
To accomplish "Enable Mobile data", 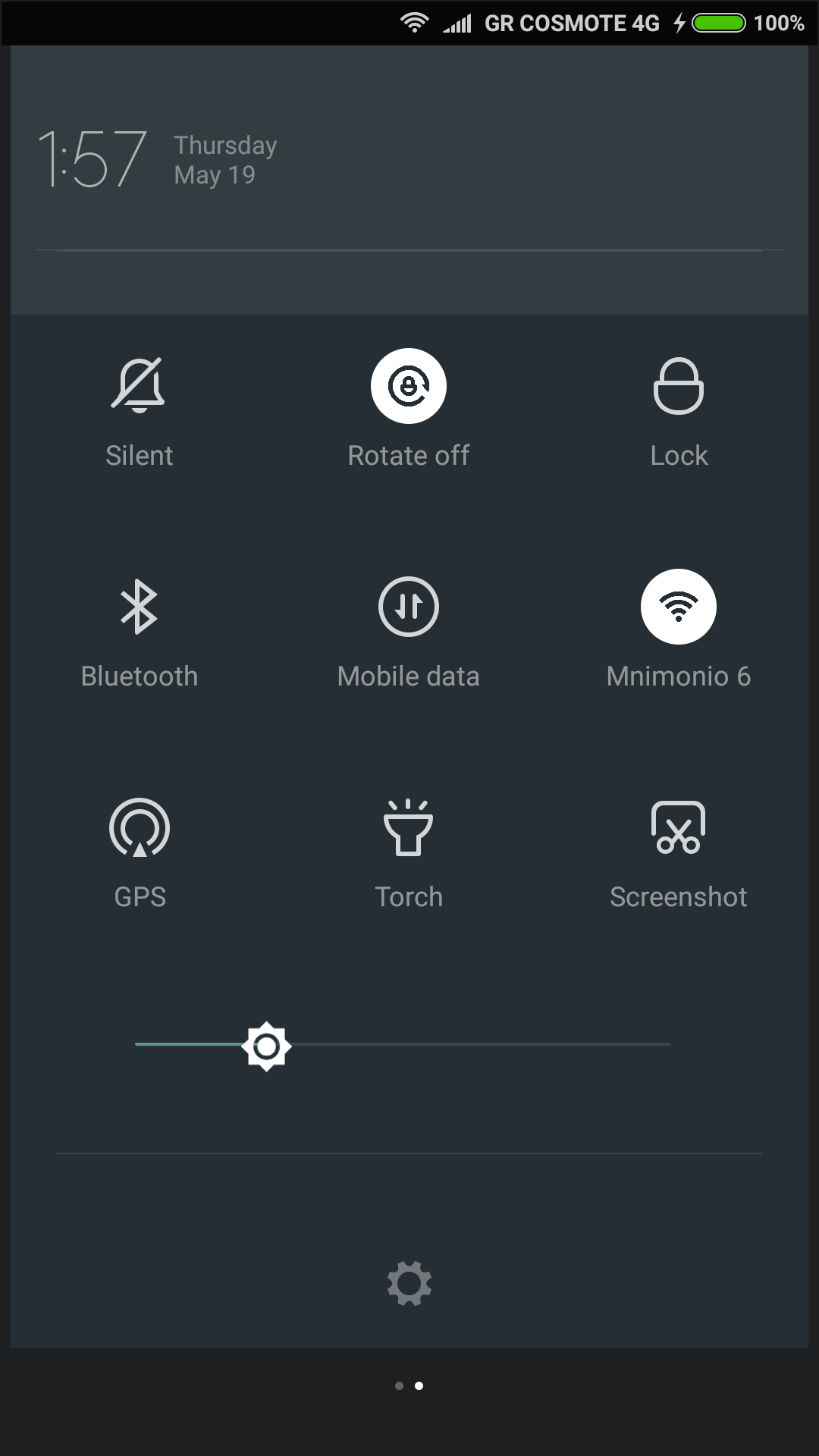I will pos(409,607).
